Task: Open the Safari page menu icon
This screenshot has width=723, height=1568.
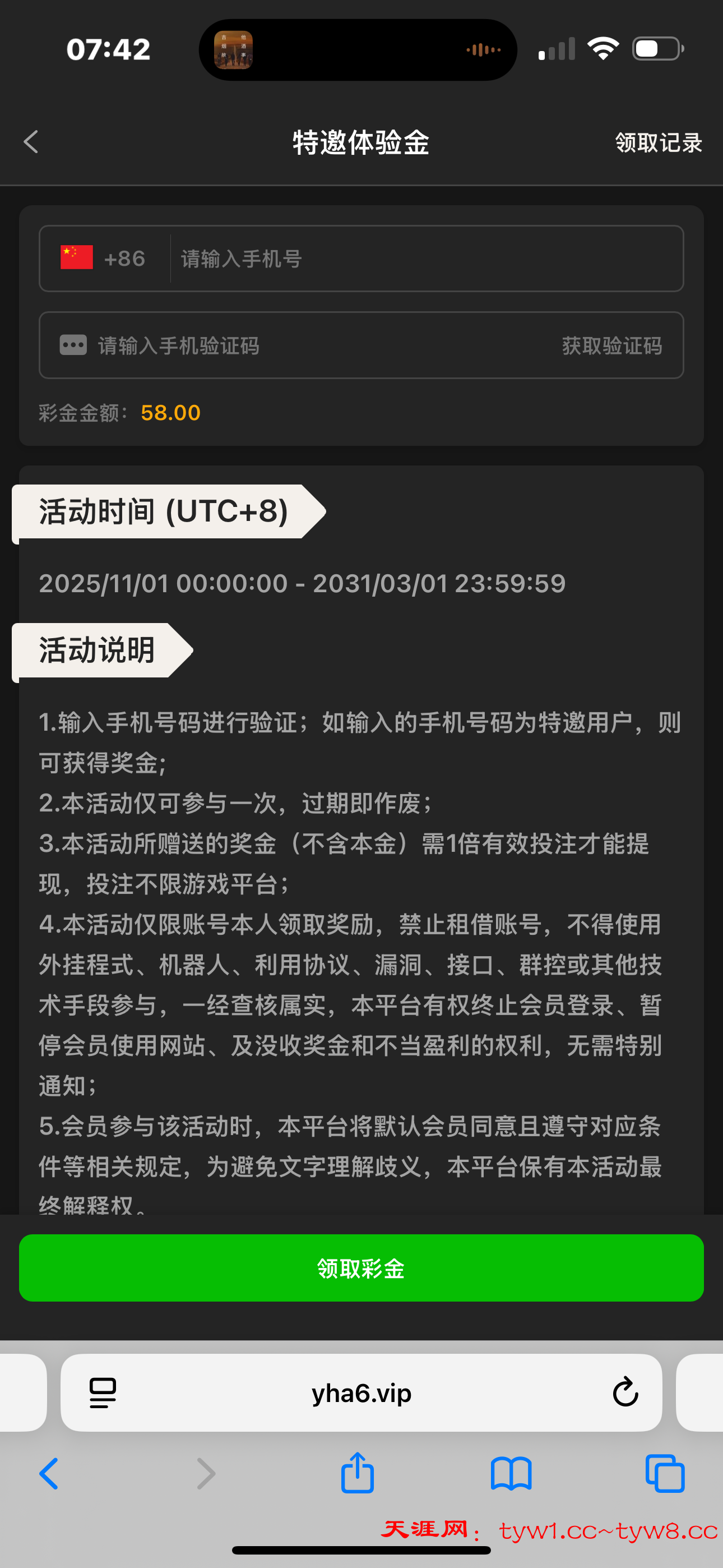Action: (103, 1392)
